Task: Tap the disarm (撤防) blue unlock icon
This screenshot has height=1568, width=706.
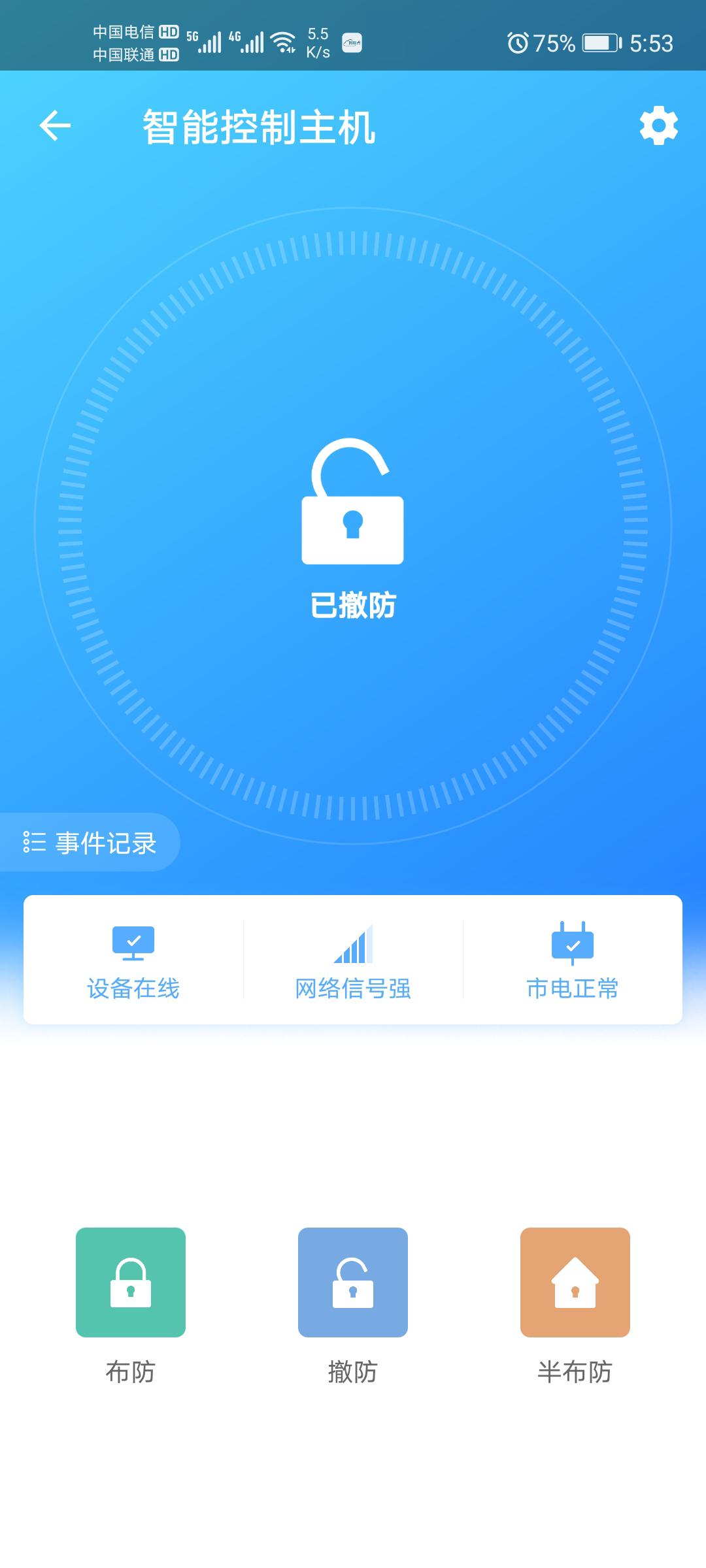Action: coord(352,1282)
